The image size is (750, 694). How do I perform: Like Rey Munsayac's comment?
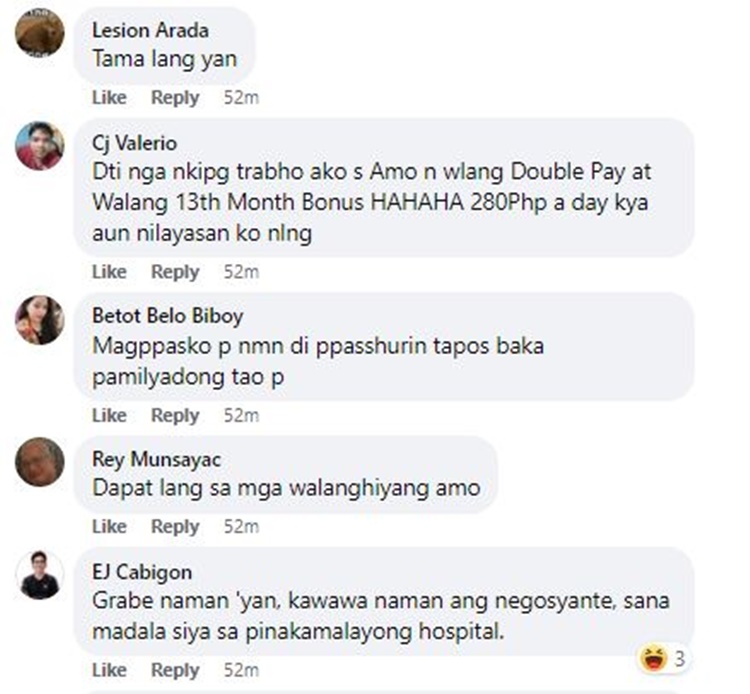(x=109, y=526)
